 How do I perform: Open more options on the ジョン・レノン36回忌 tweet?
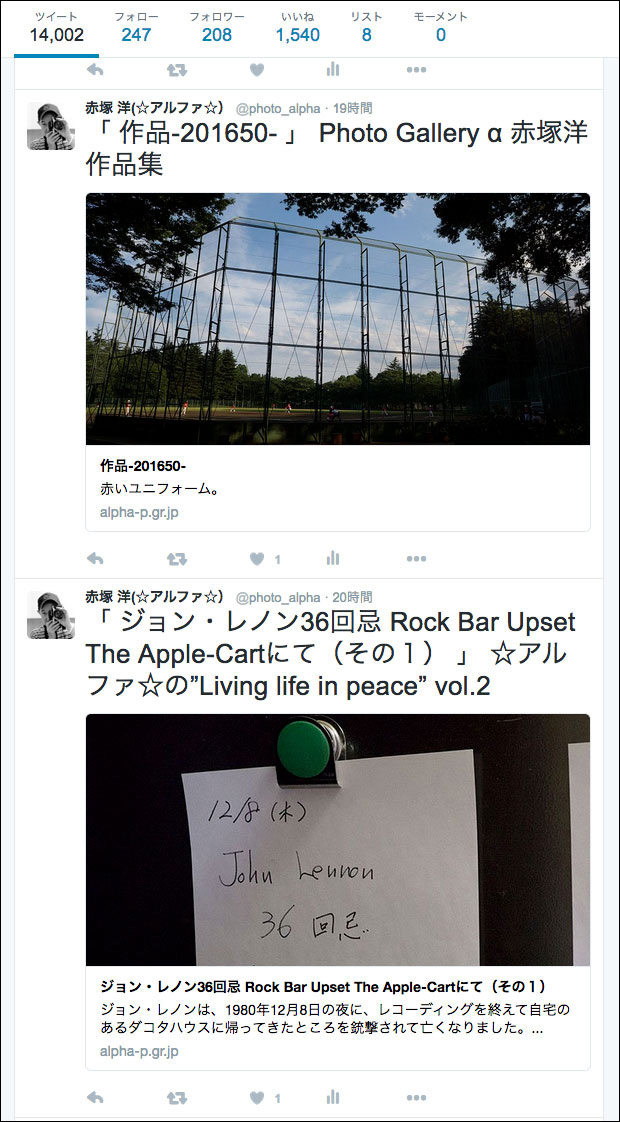416,1097
